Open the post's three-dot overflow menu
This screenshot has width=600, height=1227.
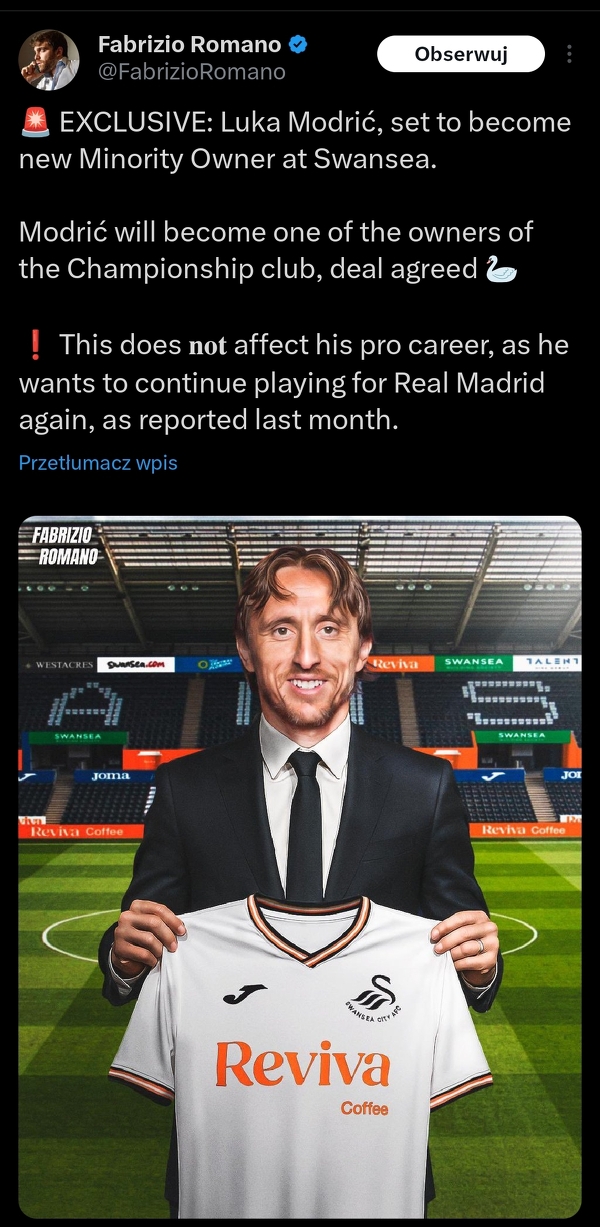click(569, 54)
